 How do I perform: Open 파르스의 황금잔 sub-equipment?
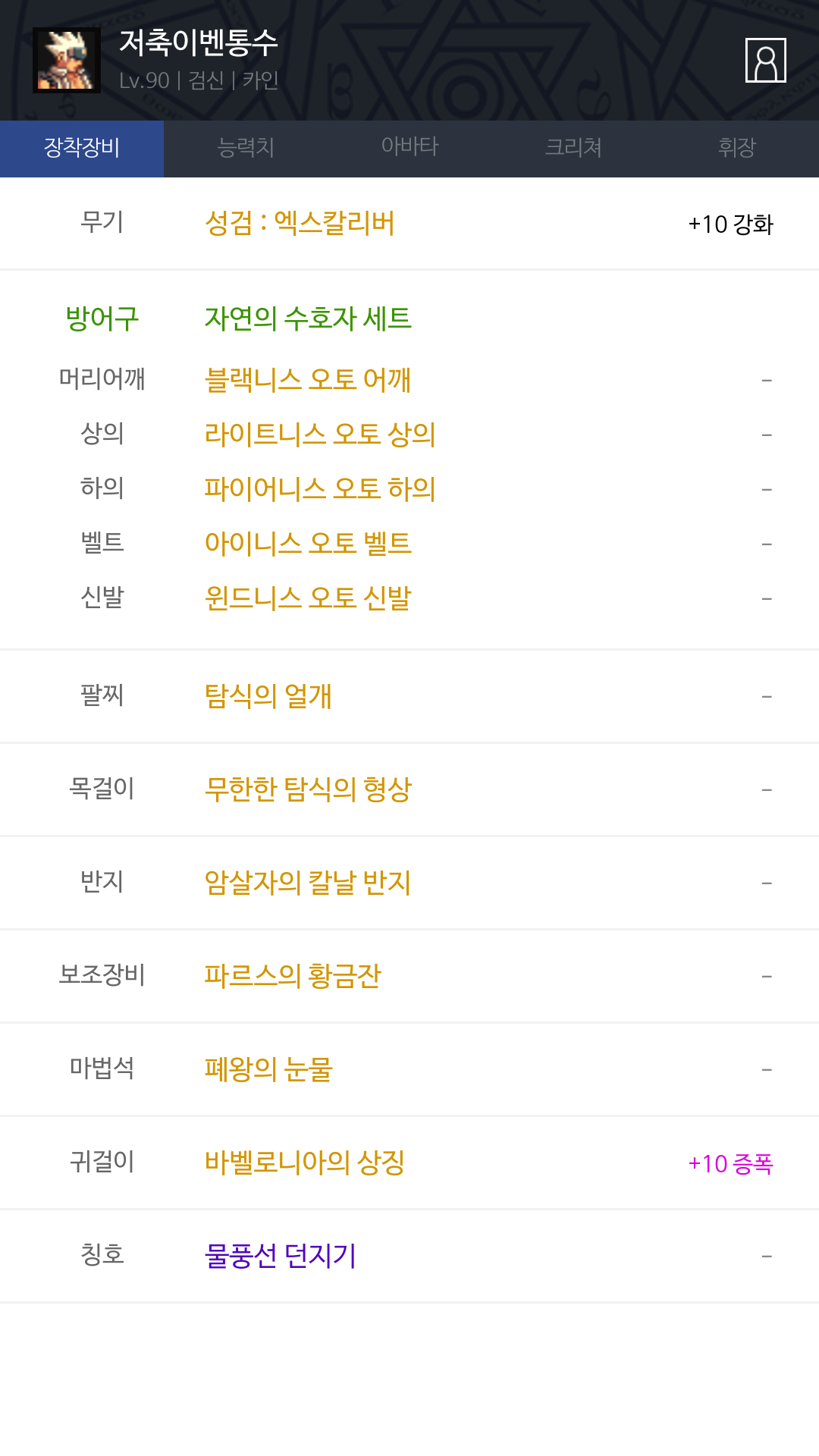point(293,976)
